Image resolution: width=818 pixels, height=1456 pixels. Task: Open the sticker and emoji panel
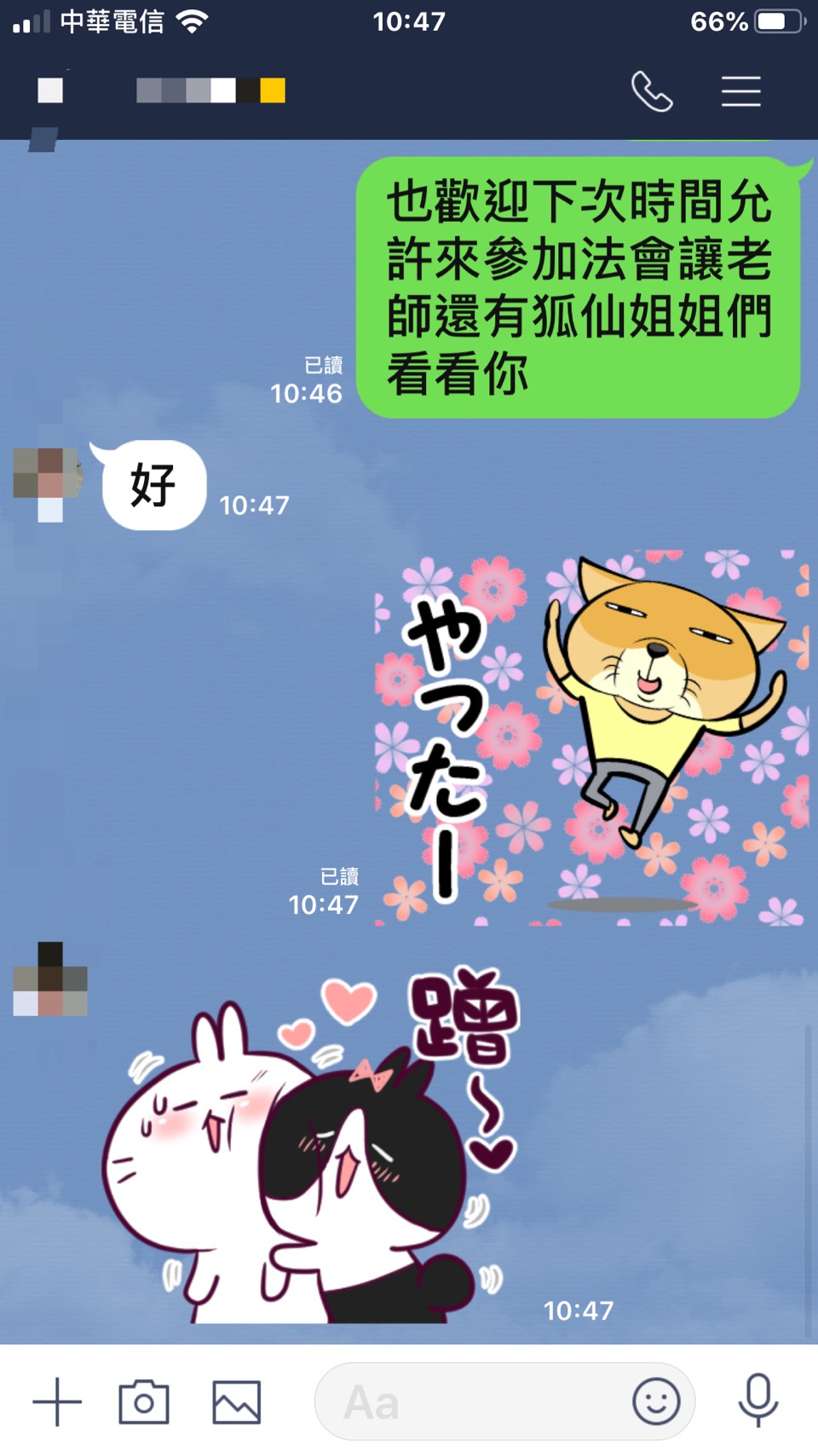pos(656,1401)
